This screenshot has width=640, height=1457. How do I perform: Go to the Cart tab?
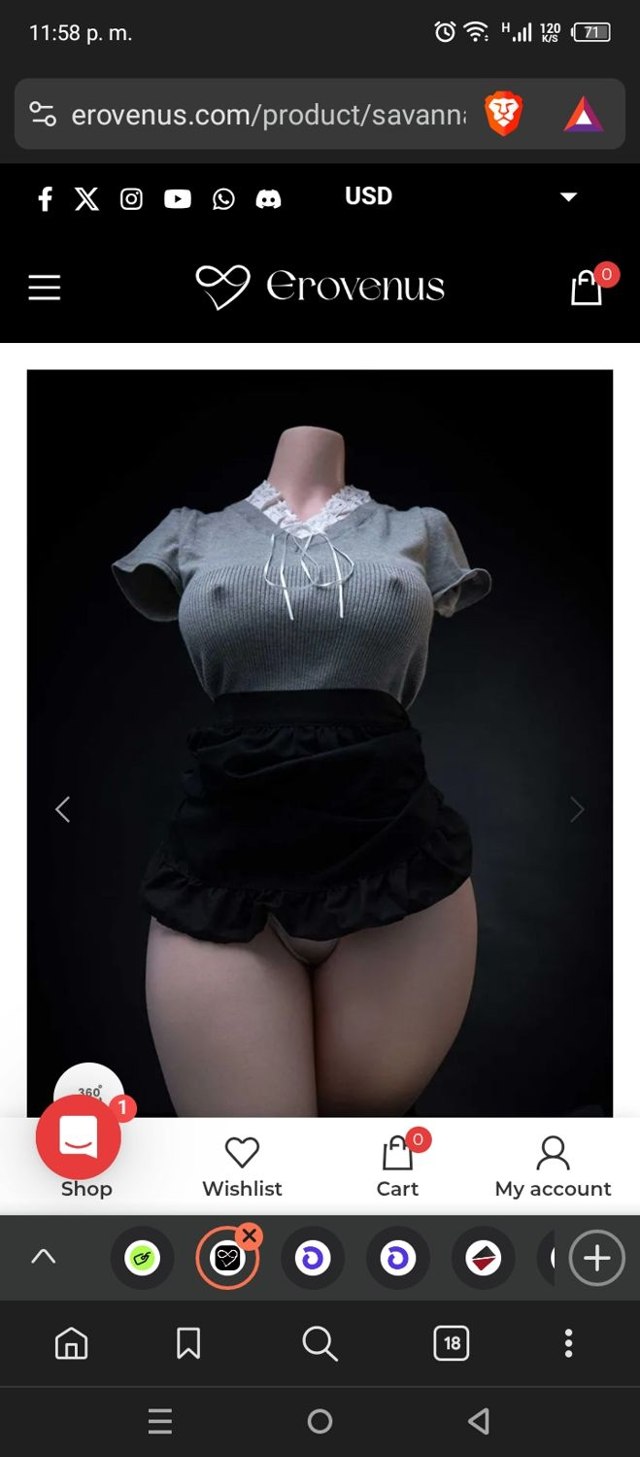pos(397,1166)
